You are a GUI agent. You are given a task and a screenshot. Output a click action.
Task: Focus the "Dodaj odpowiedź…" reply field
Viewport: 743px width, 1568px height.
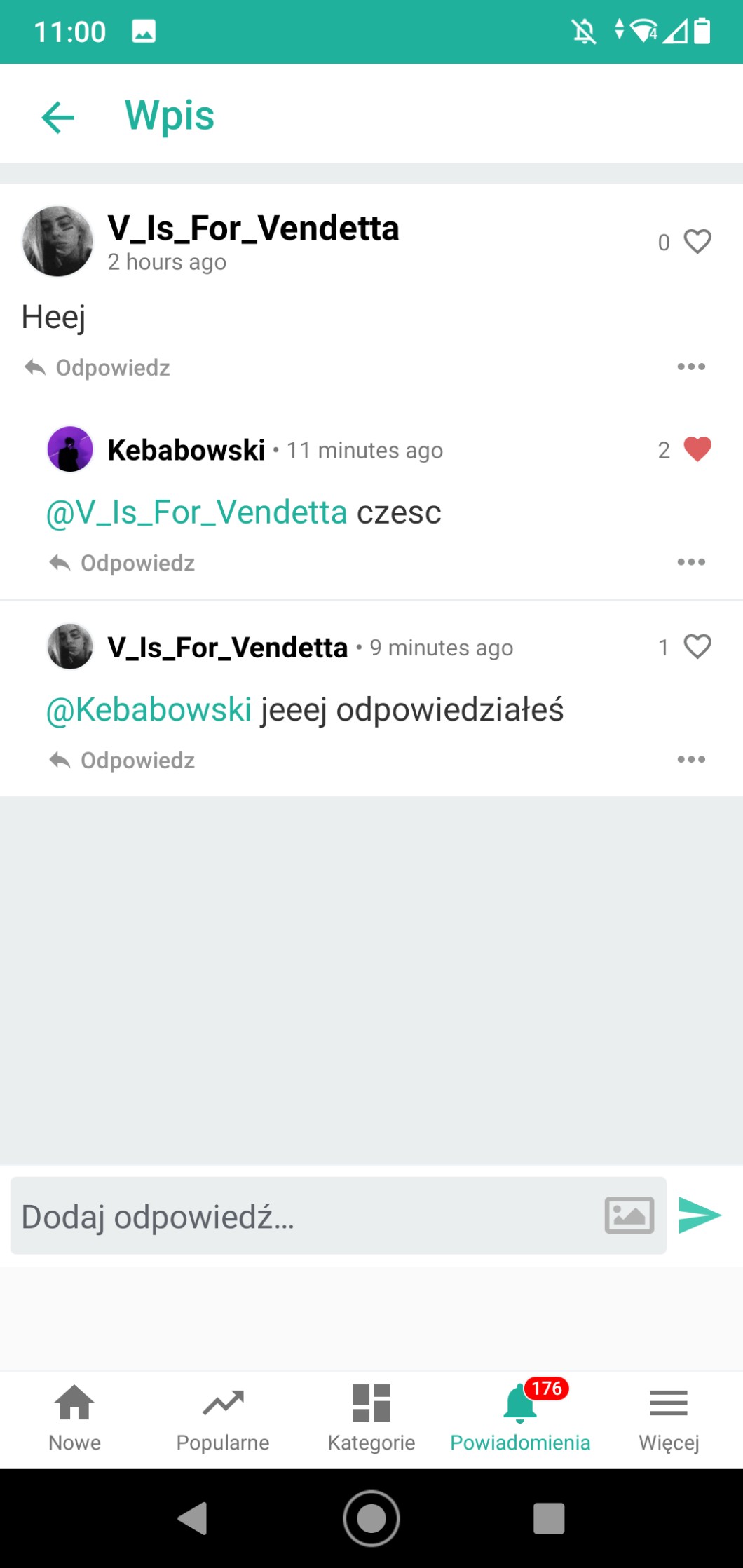(301, 1216)
